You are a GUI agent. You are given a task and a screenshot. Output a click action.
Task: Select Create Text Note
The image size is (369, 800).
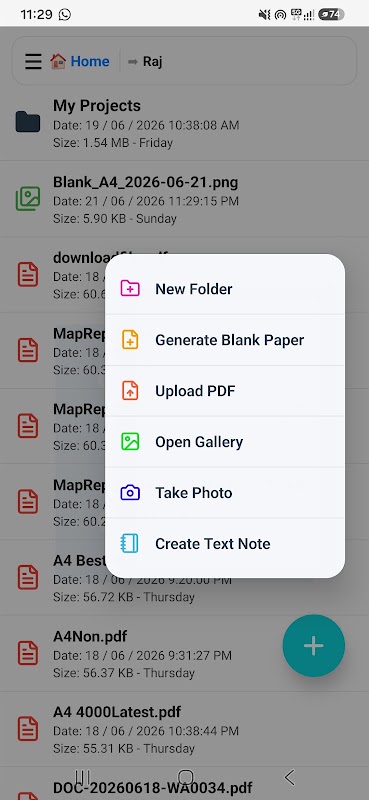(225, 544)
